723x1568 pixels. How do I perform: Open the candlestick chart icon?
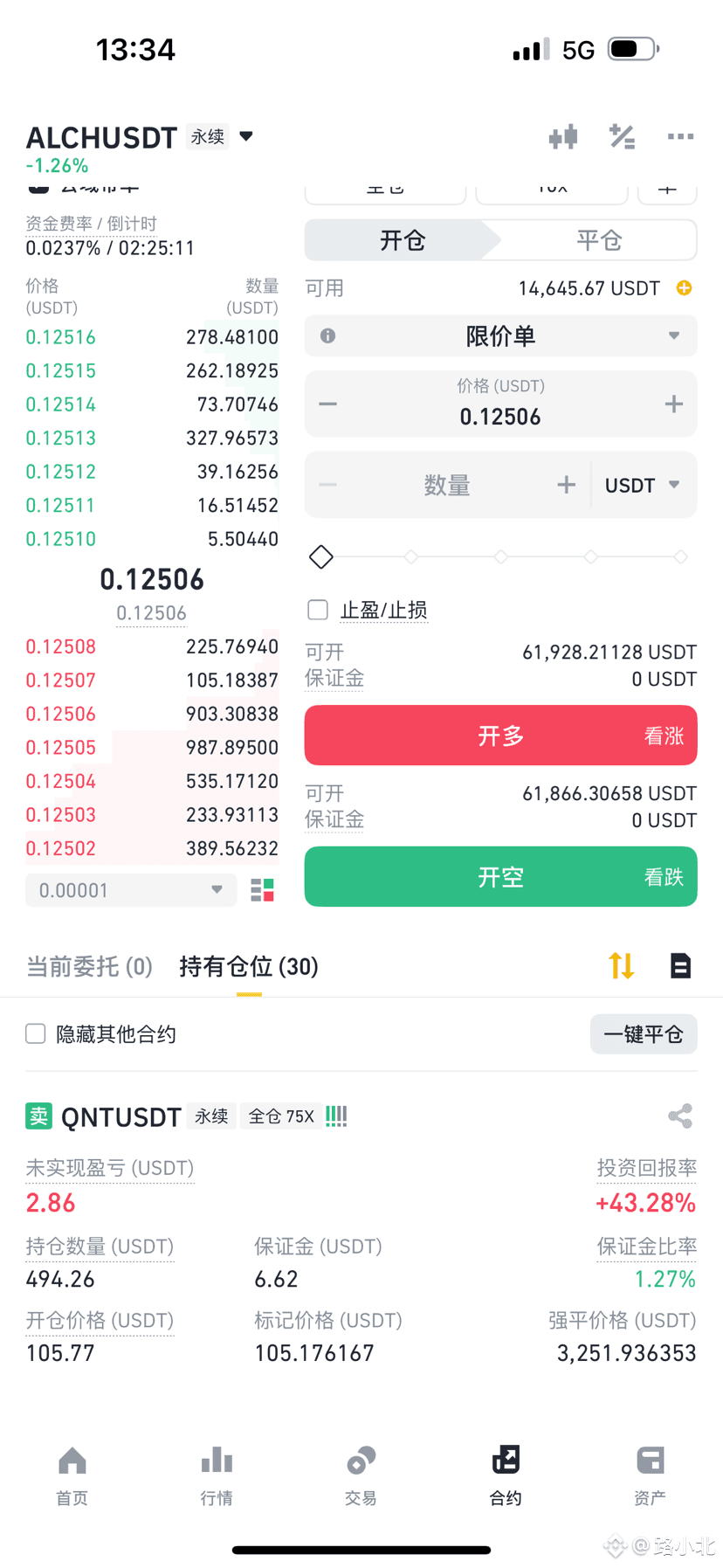click(563, 137)
